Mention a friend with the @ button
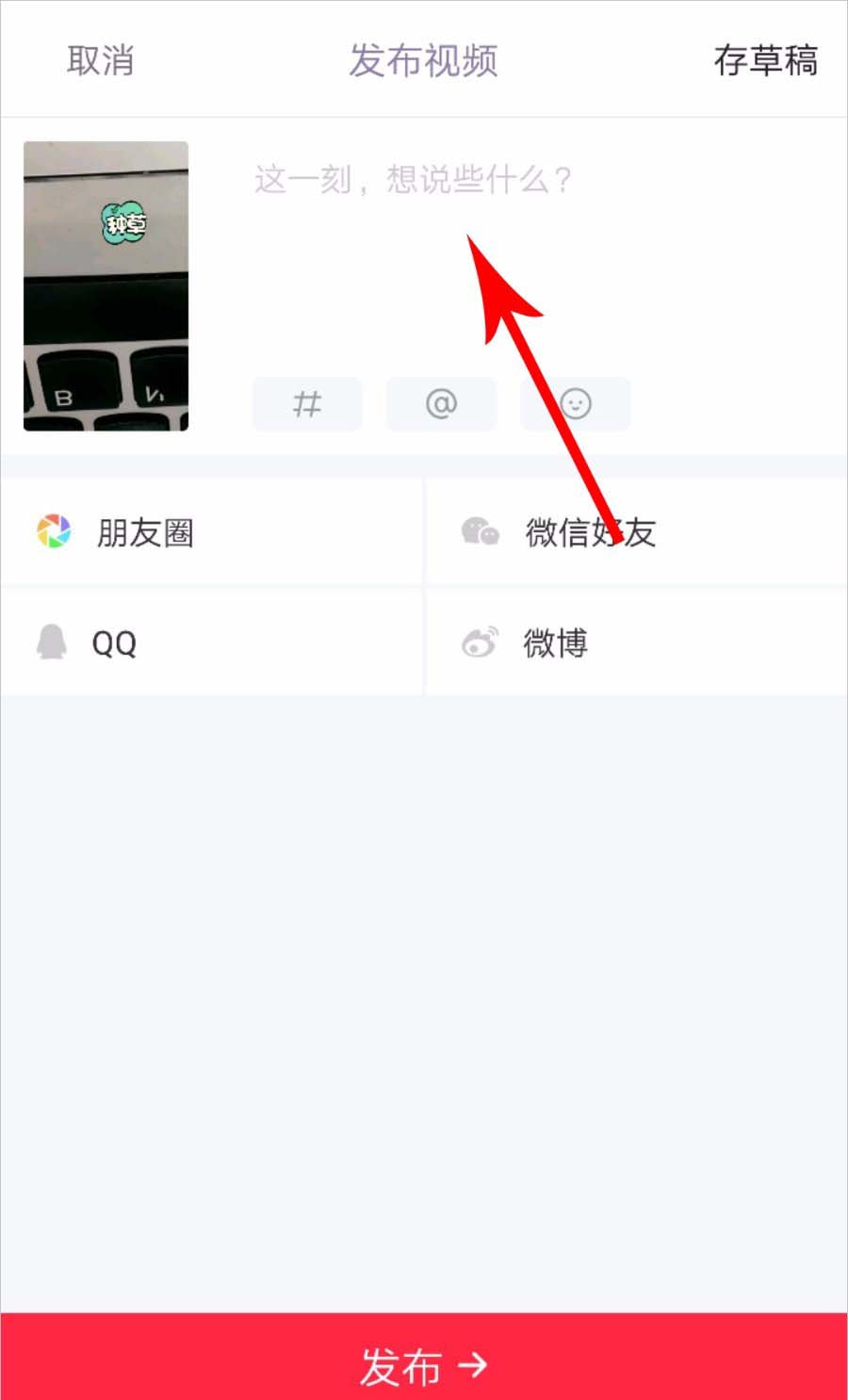Image resolution: width=848 pixels, height=1400 pixels. point(441,404)
